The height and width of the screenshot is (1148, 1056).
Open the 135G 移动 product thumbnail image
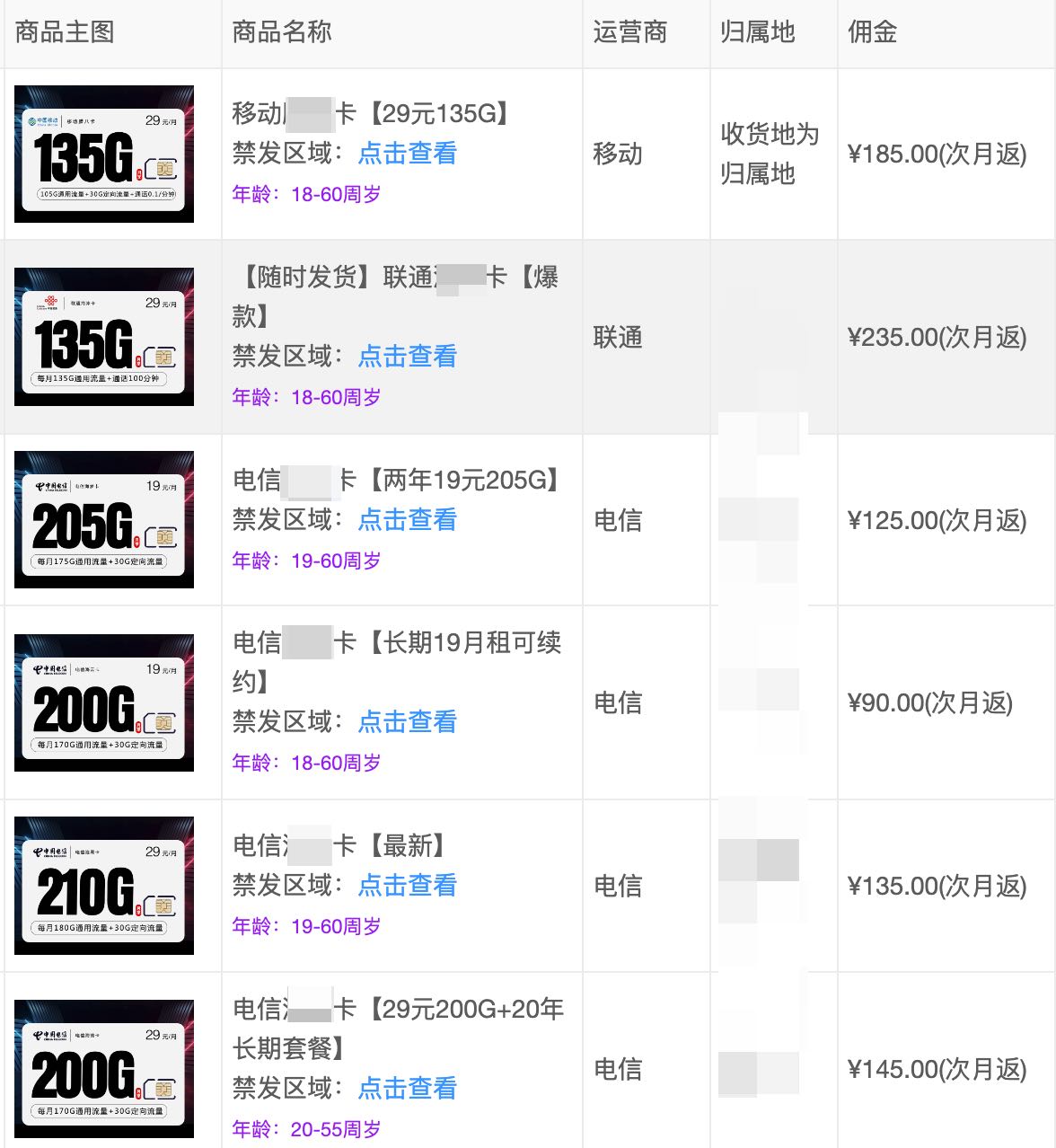[x=103, y=153]
